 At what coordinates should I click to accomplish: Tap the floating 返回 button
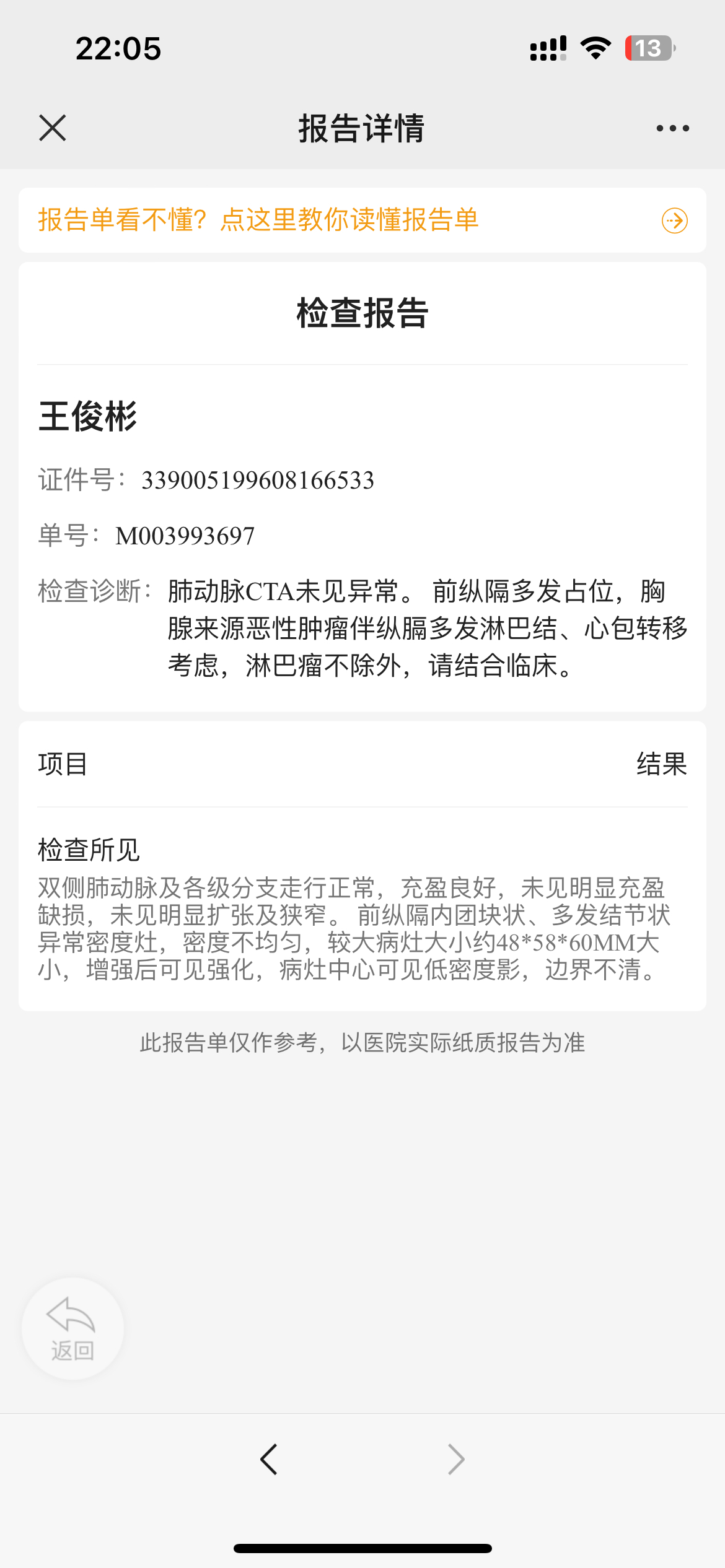click(x=73, y=1329)
